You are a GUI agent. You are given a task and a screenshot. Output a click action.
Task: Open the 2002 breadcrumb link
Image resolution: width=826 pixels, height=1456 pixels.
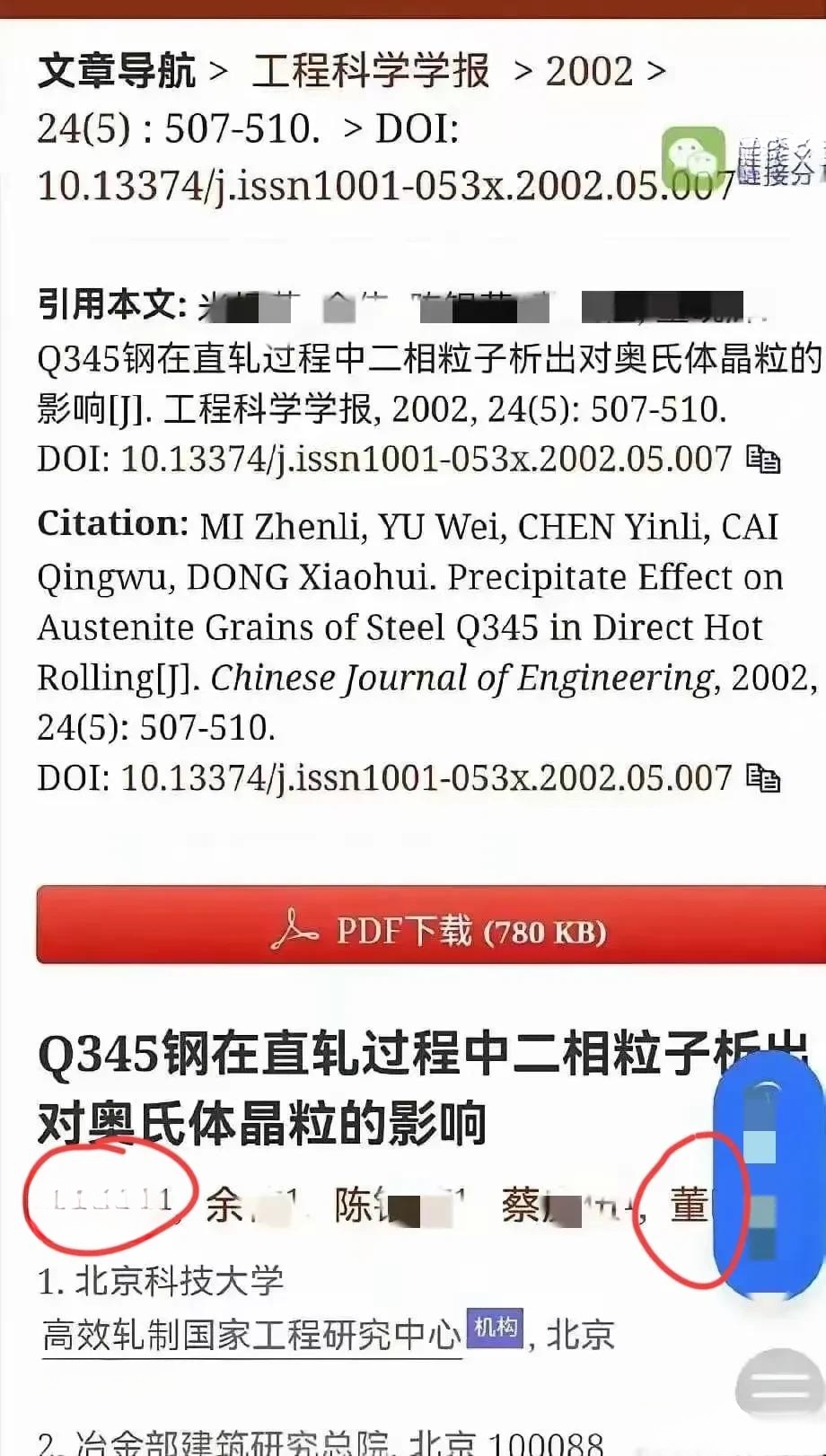589,71
